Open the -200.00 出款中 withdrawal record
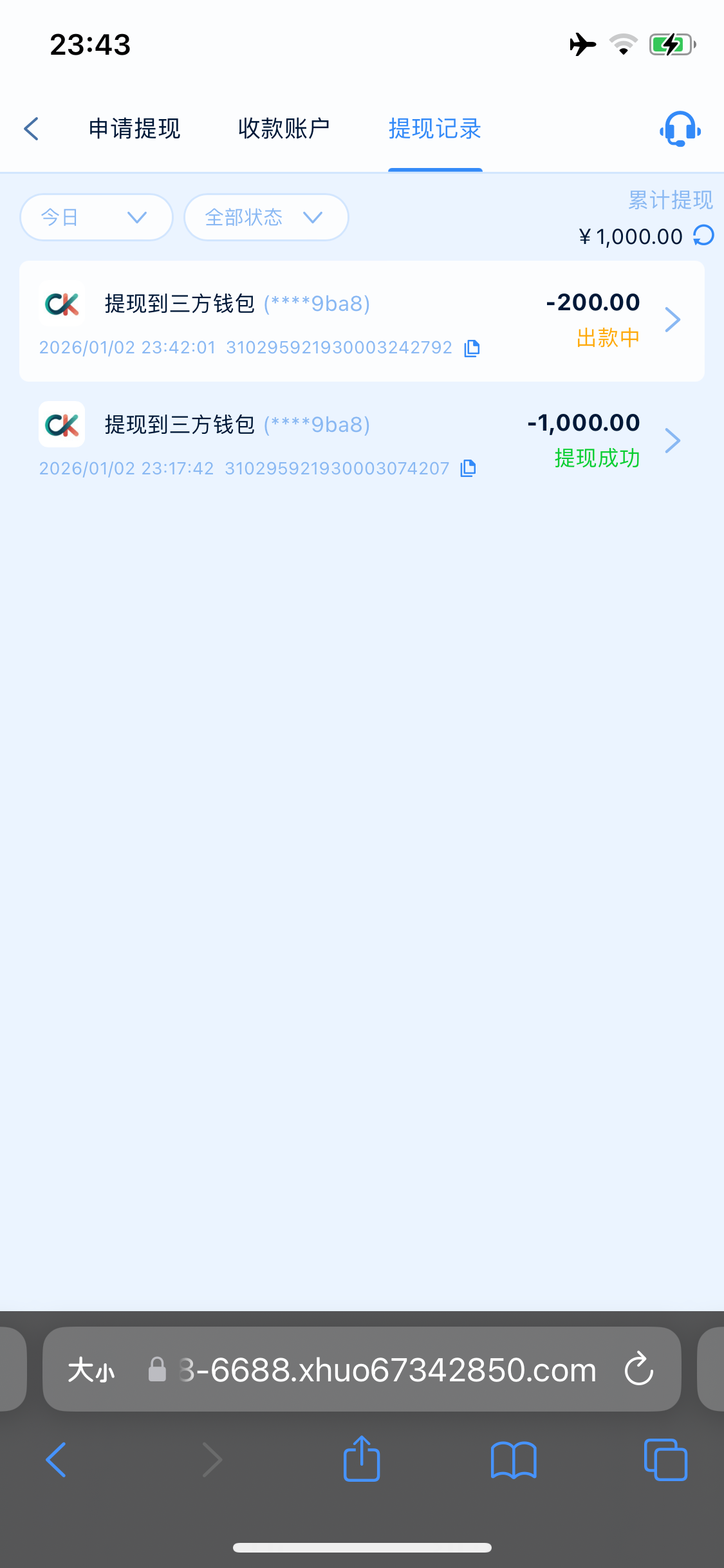 coord(362,321)
